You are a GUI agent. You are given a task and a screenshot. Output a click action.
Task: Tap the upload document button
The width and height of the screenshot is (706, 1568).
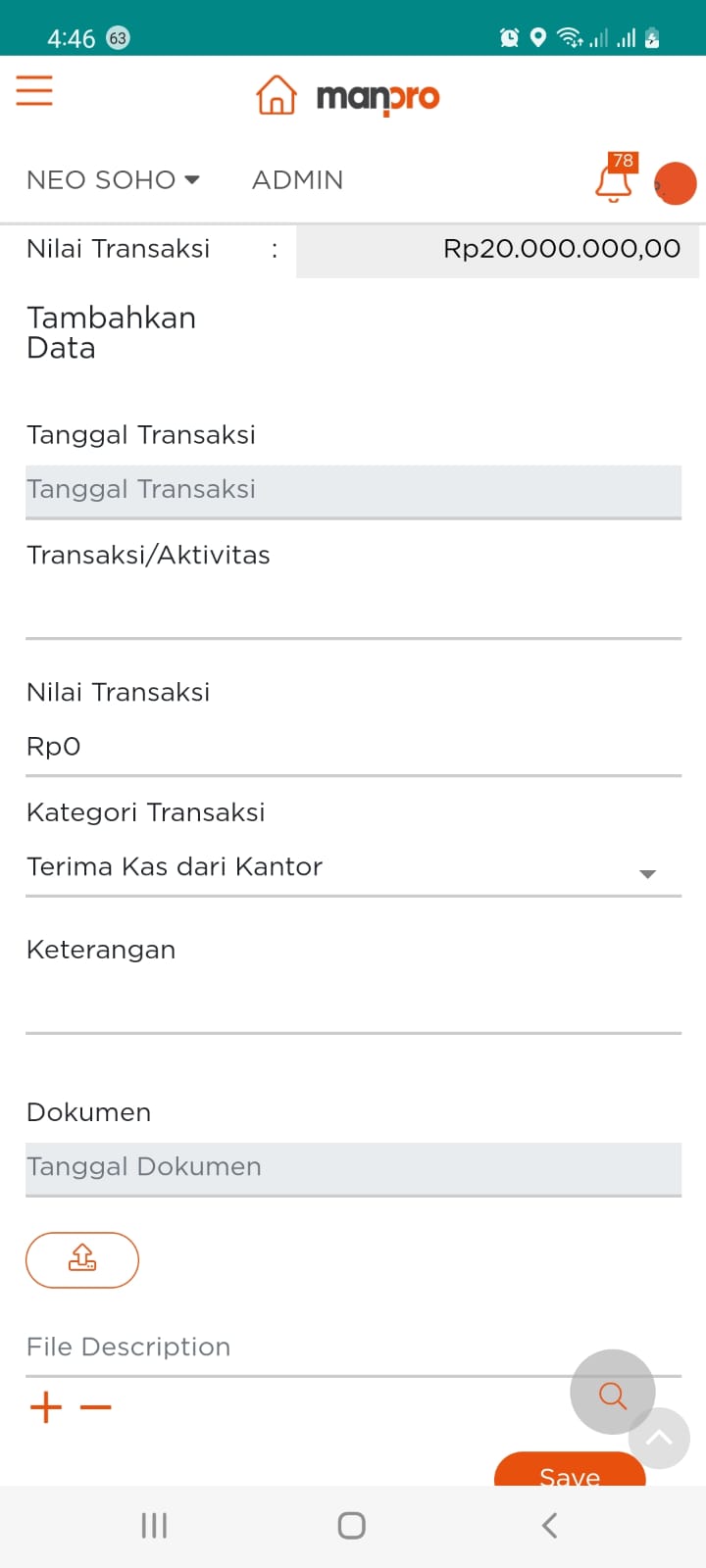point(82,1259)
